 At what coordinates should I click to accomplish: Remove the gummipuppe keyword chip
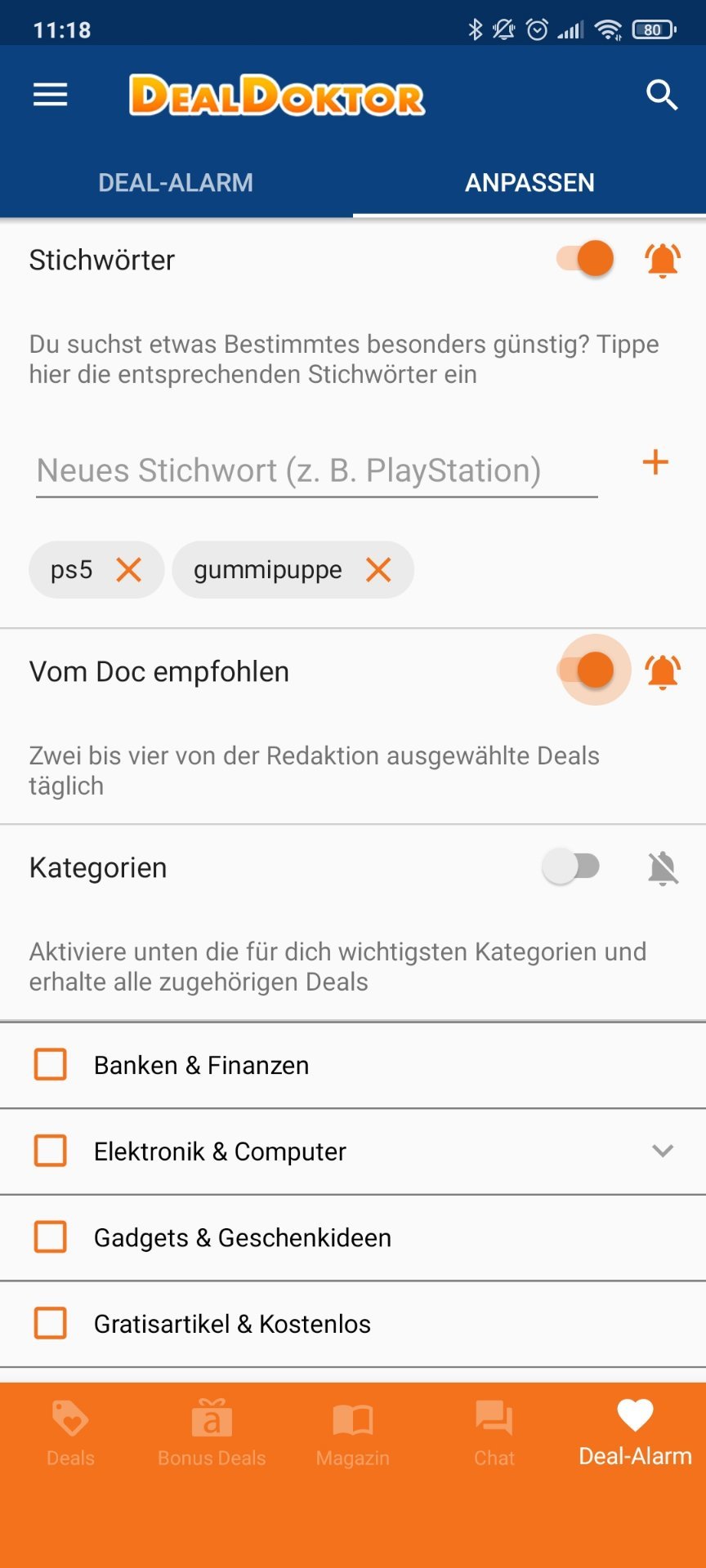378,569
